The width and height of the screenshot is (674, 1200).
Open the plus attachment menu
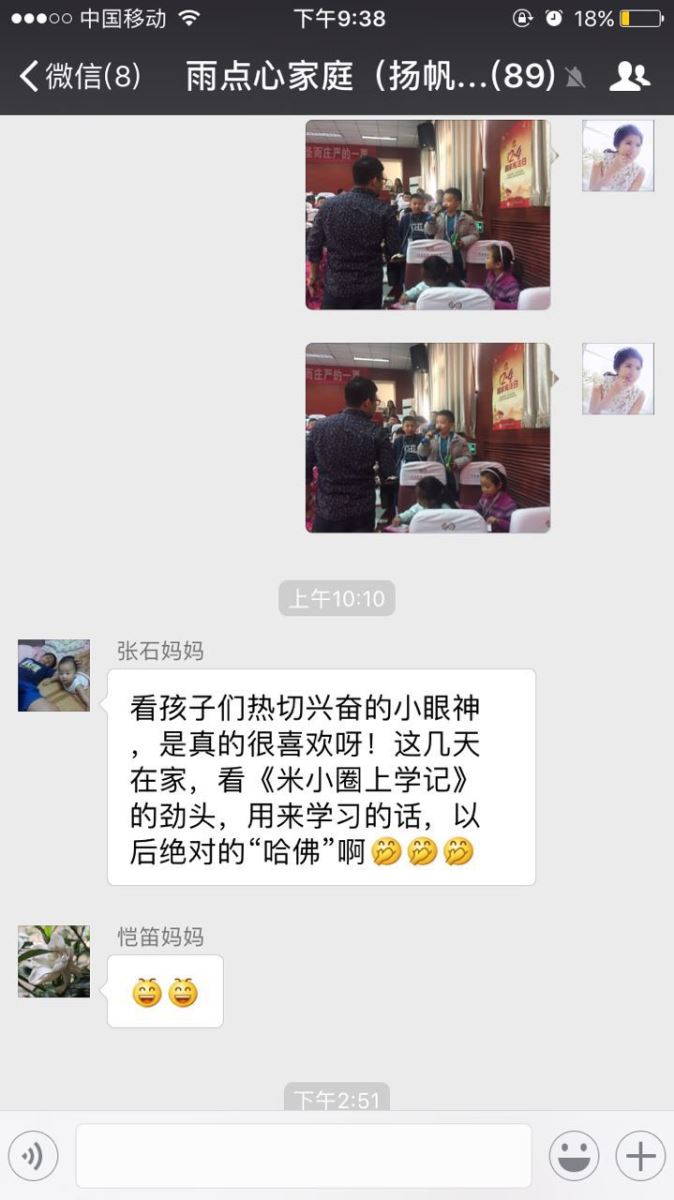640,1156
